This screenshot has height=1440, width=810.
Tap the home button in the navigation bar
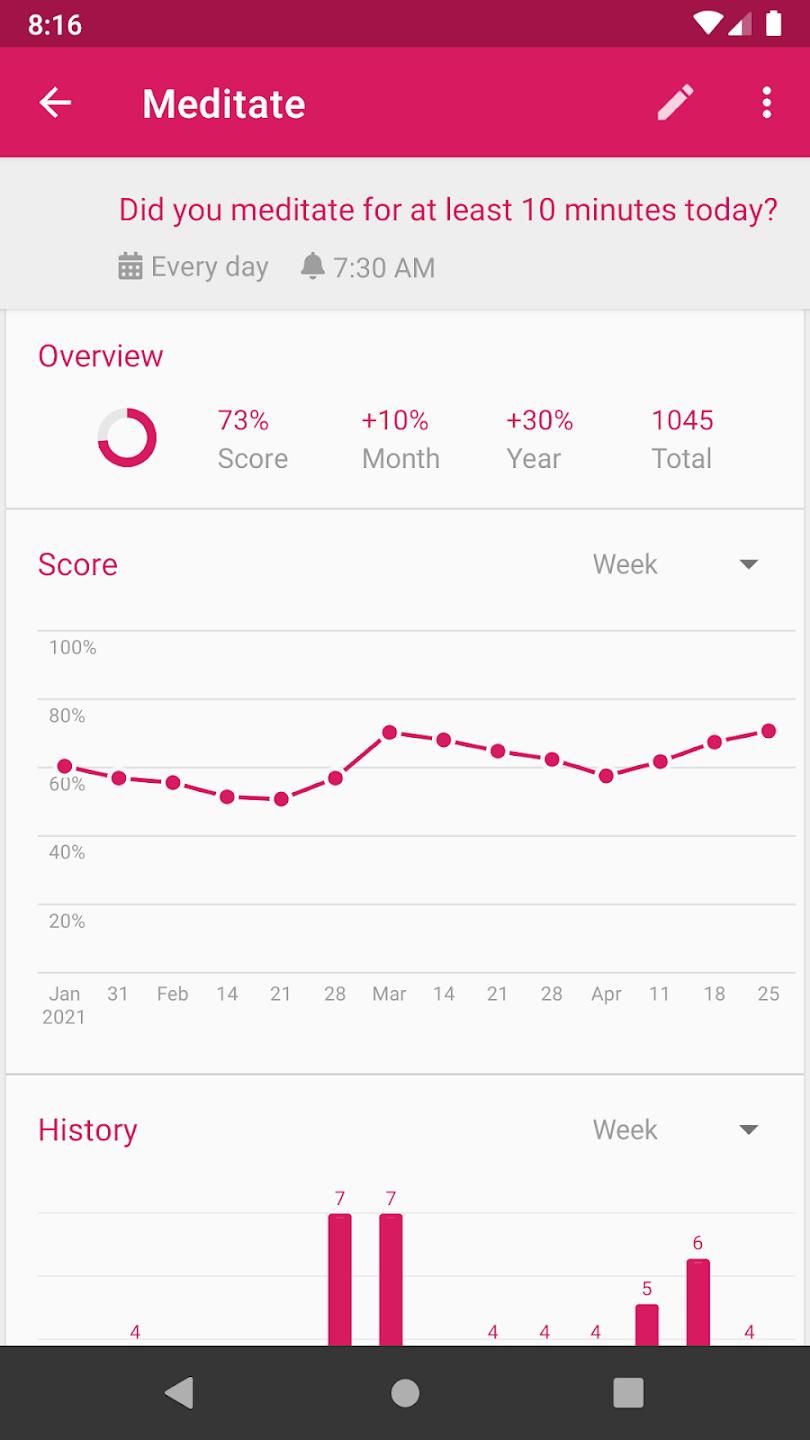[x=405, y=1391]
